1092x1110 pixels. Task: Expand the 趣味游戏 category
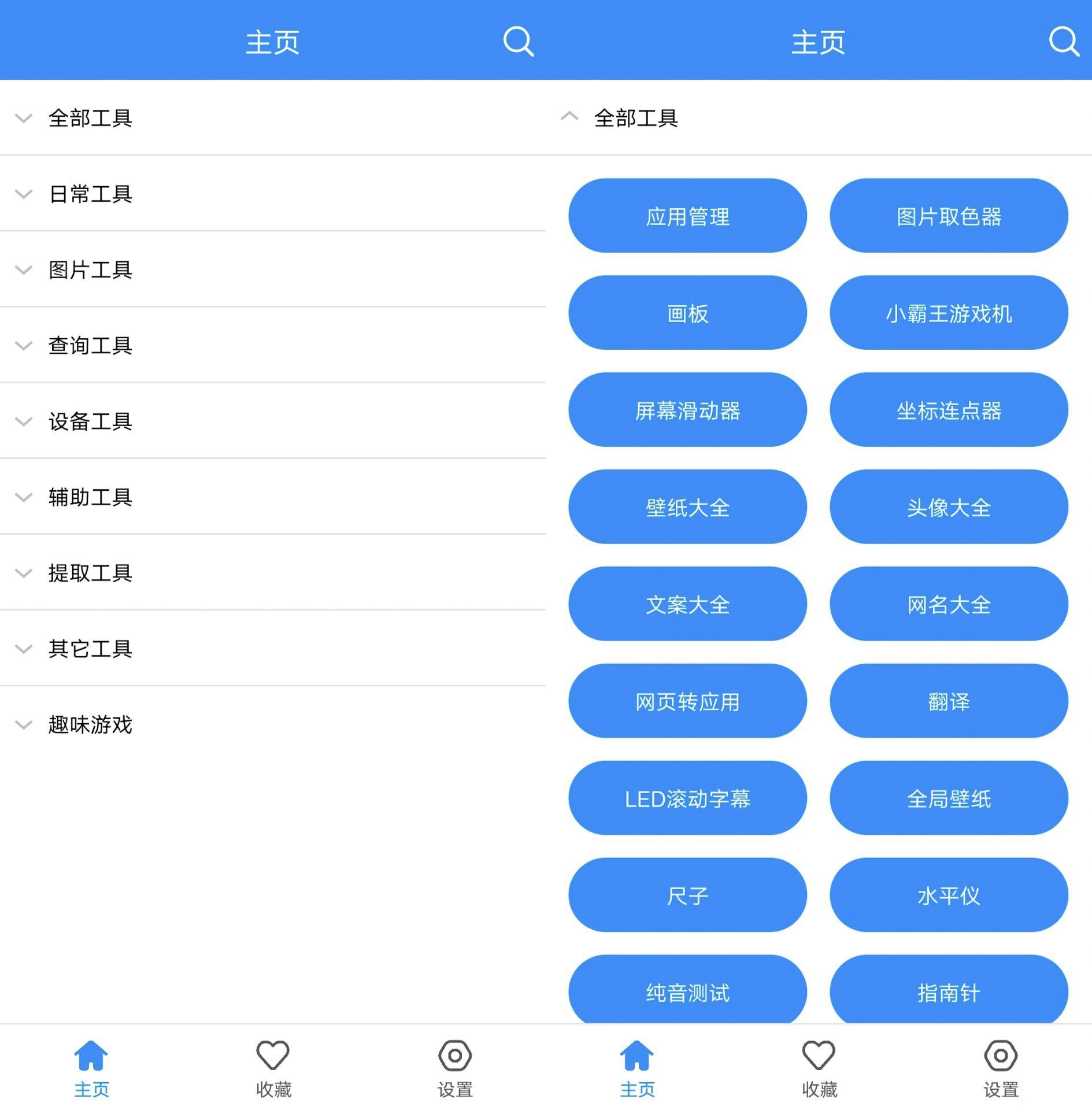(x=90, y=724)
